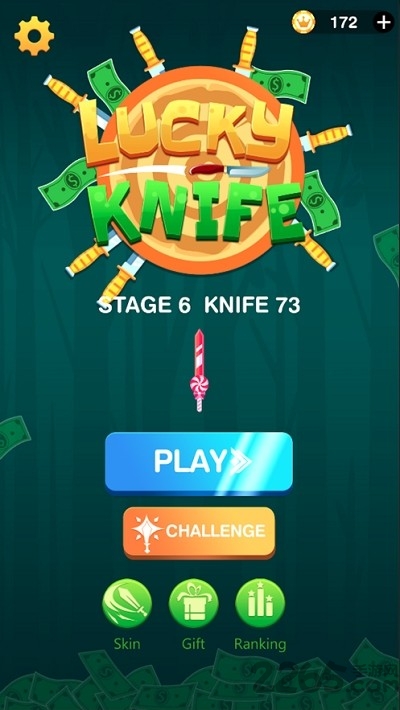
Task: Open the settings gear
Action: (34, 36)
